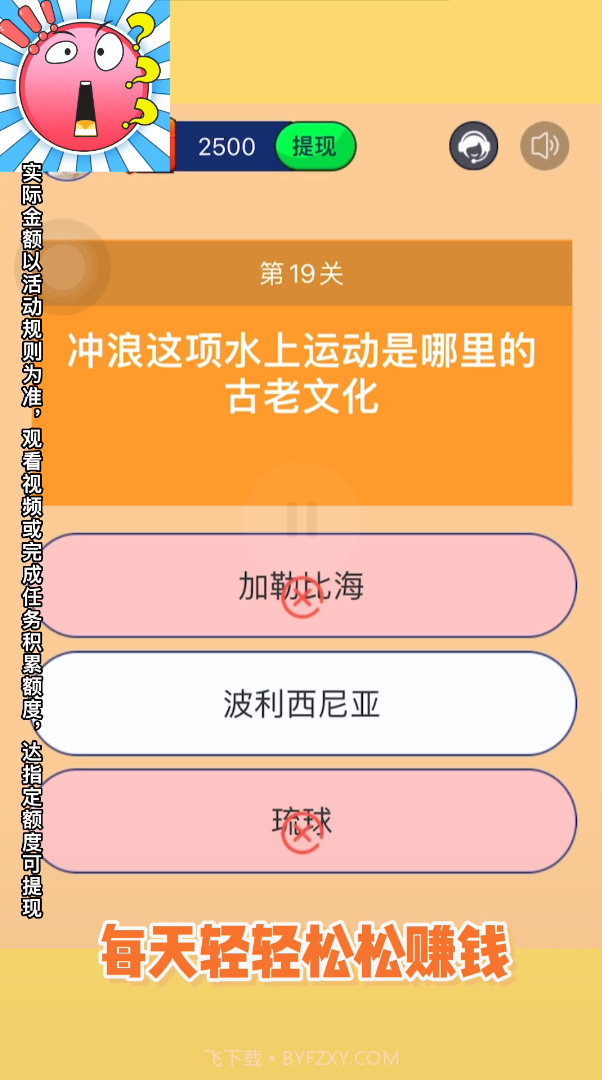Tap the green 提现 withdraw button
Screen dimensions: 602x1080
click(x=315, y=147)
